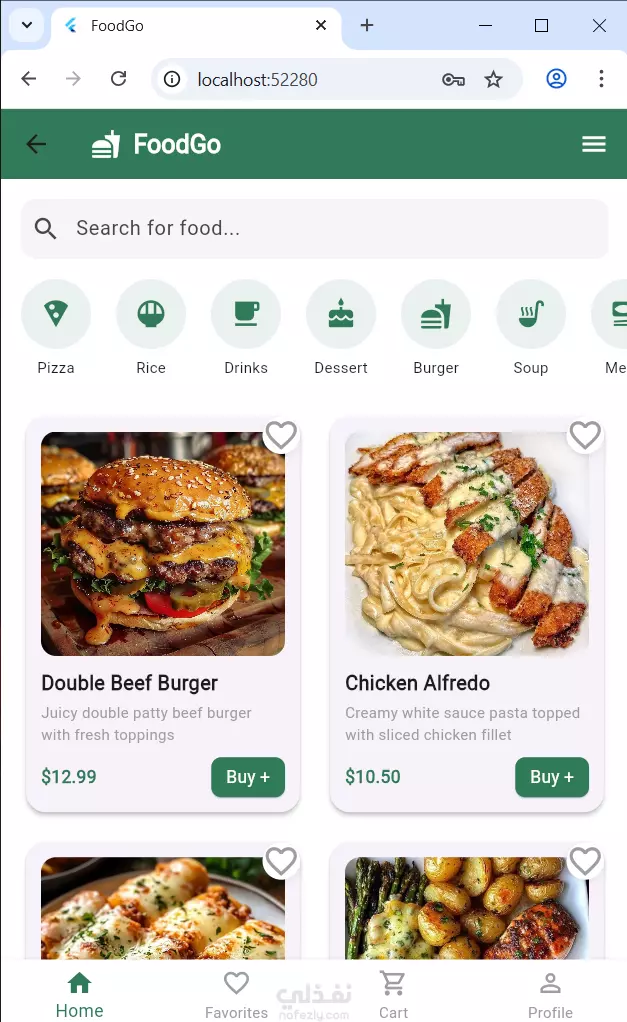Tap the Home tab
This screenshot has width=627, height=1022.
point(79,994)
